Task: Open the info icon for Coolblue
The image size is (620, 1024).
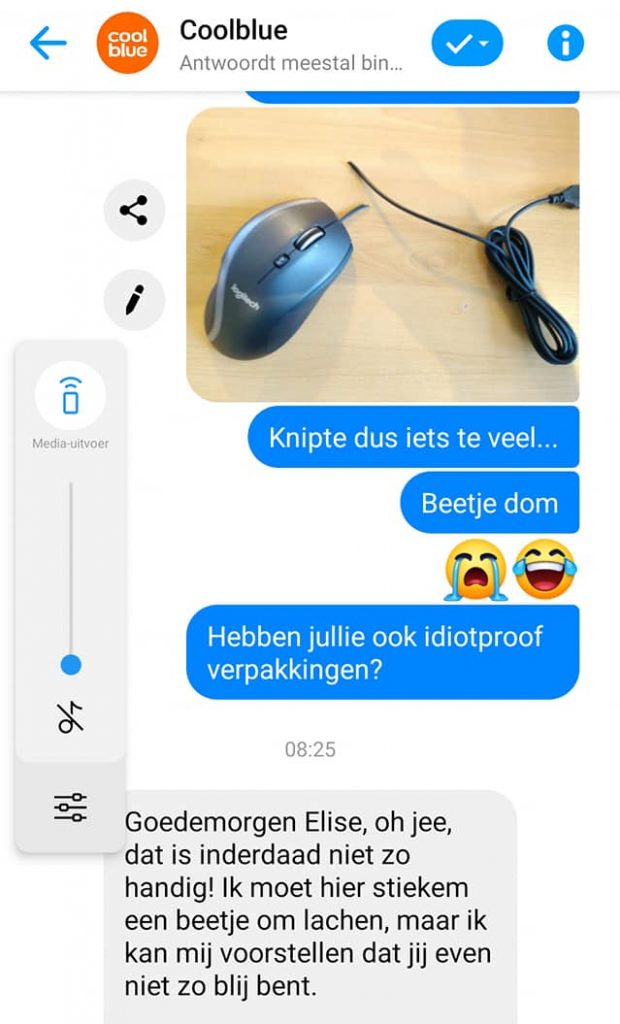Action: point(565,43)
